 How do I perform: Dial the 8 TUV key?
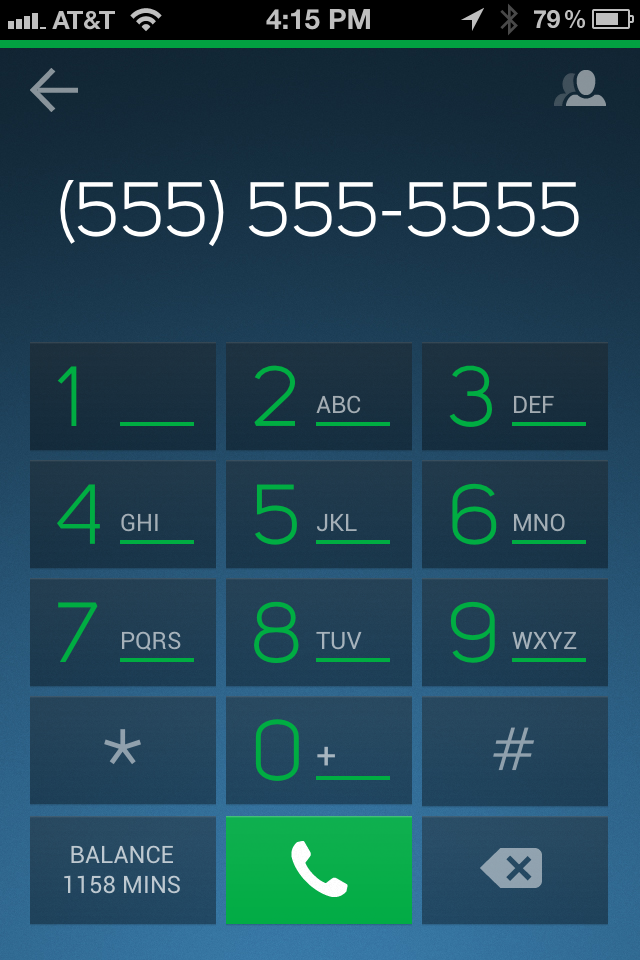tap(319, 633)
